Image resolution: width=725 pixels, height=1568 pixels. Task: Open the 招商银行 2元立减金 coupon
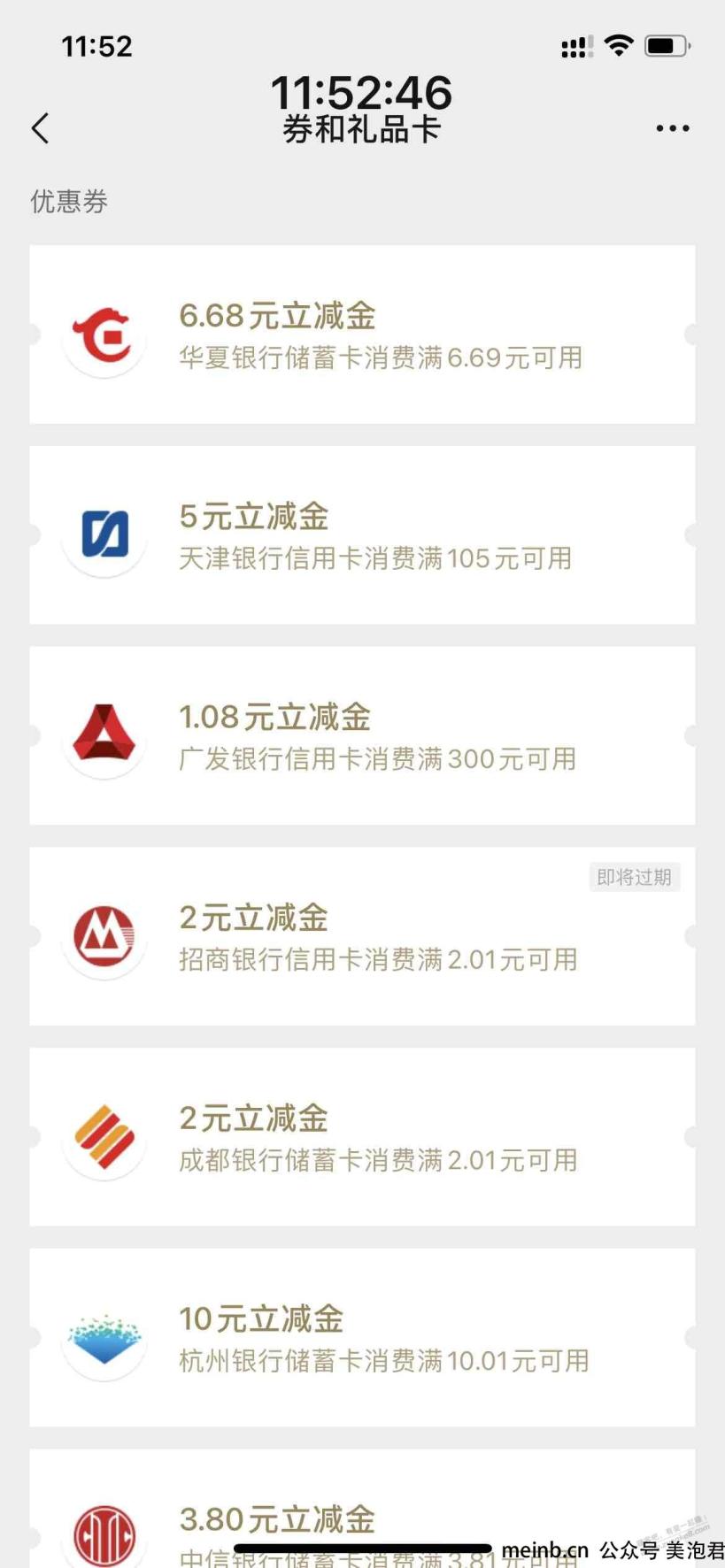point(362,937)
